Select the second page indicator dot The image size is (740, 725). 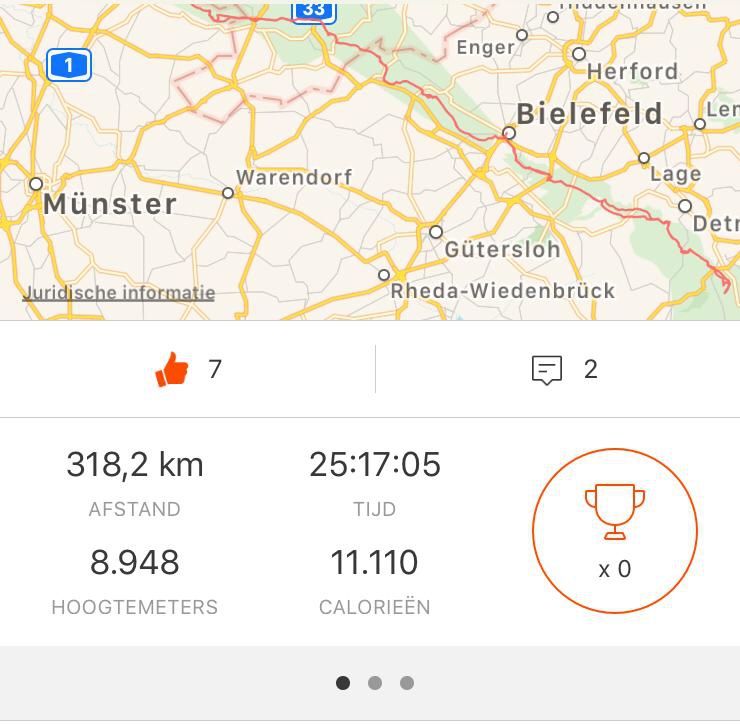coord(375,683)
